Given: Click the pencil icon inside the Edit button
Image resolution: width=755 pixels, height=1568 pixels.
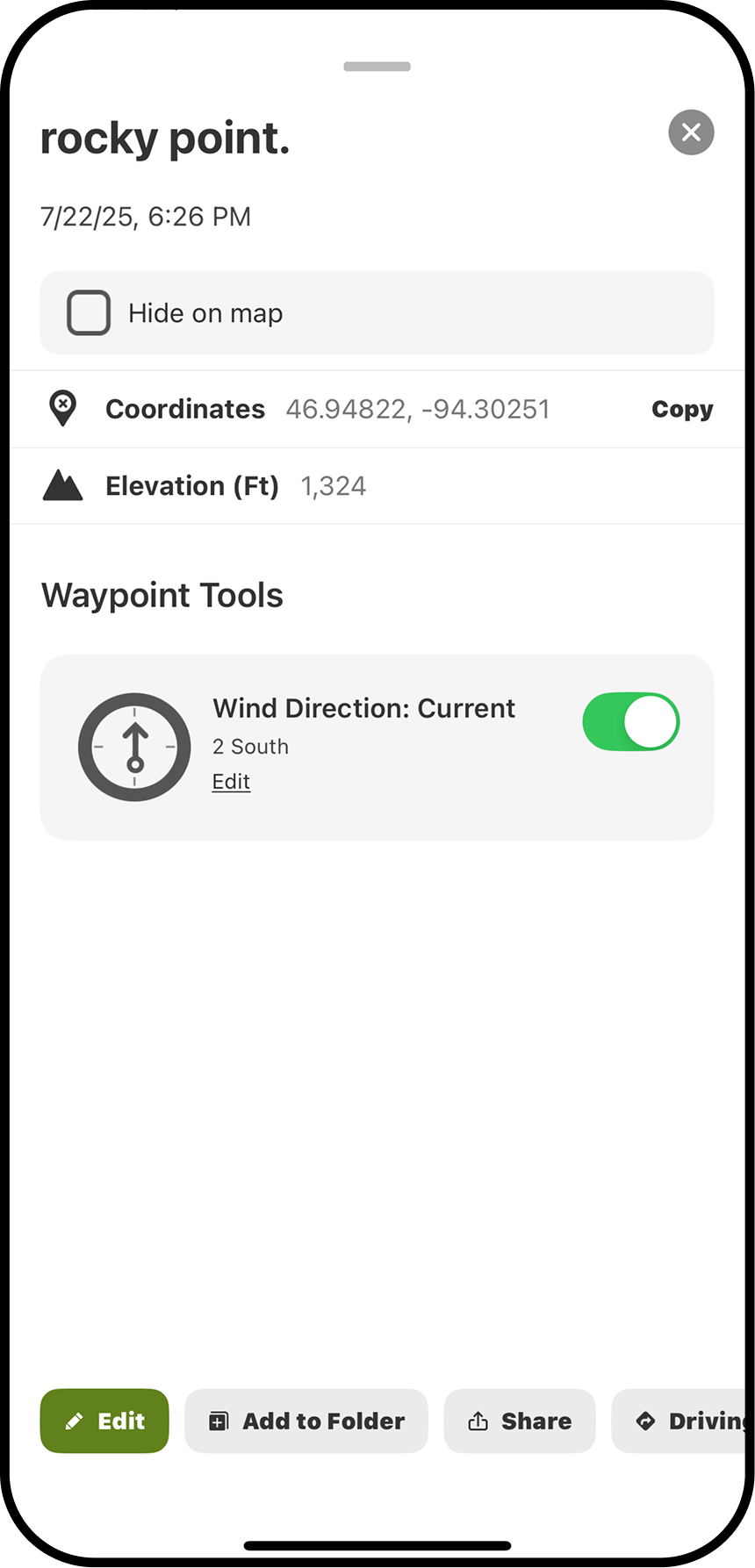Looking at the screenshot, I should pos(74,1421).
